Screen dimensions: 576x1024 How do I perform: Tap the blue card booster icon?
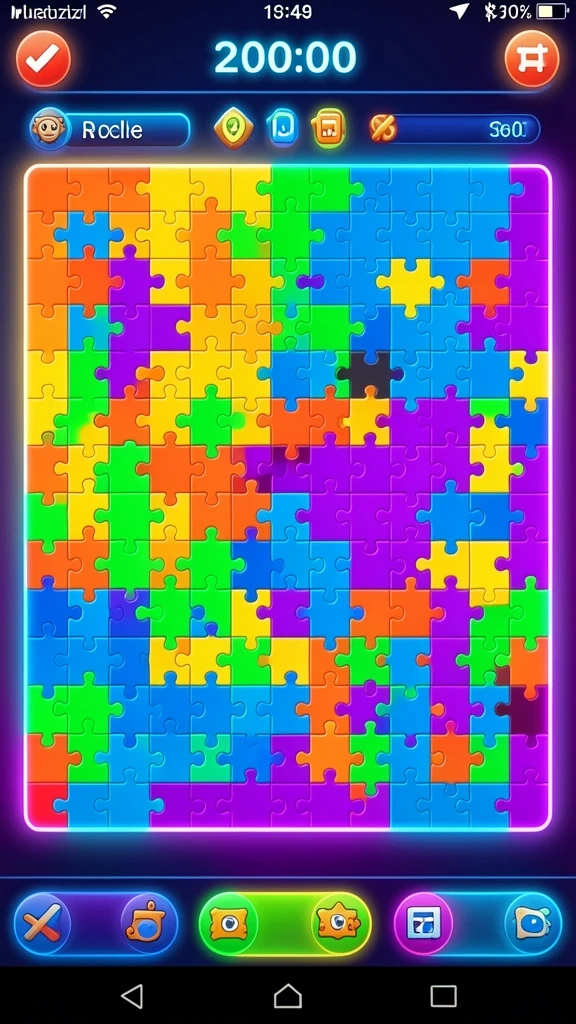(x=283, y=127)
